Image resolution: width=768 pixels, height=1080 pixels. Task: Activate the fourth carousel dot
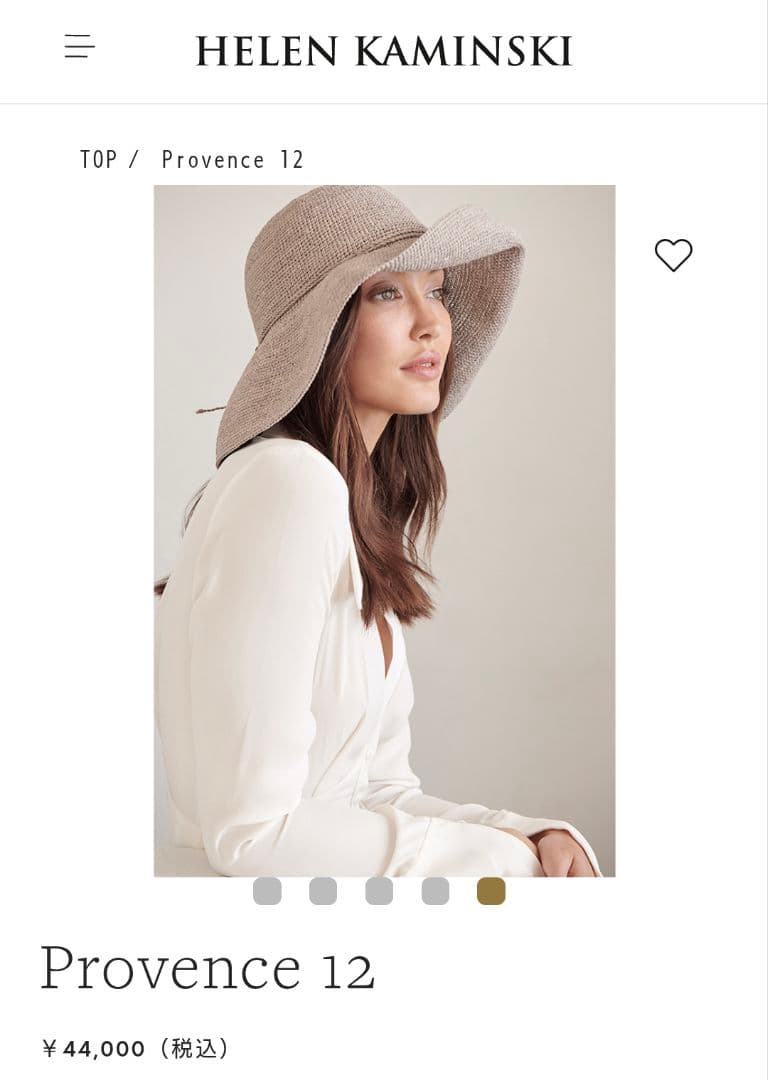[433, 889]
